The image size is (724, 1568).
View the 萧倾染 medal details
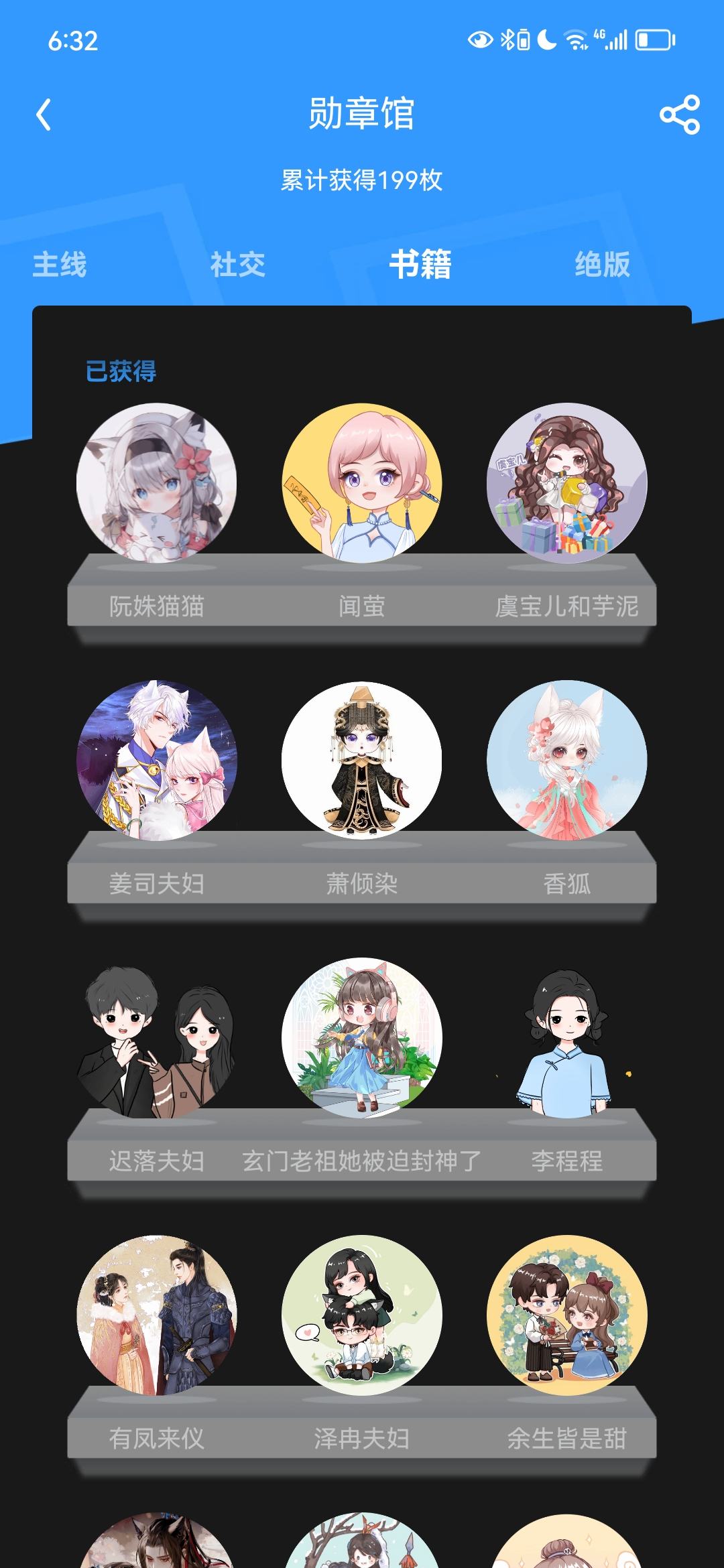(x=362, y=761)
